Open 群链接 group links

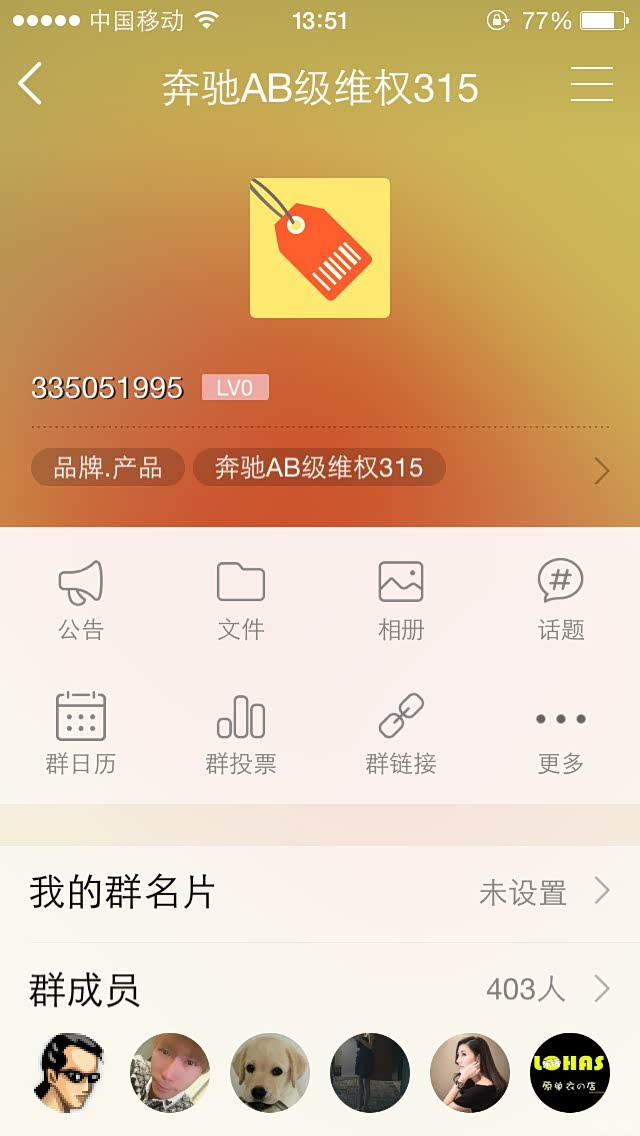coord(401,734)
